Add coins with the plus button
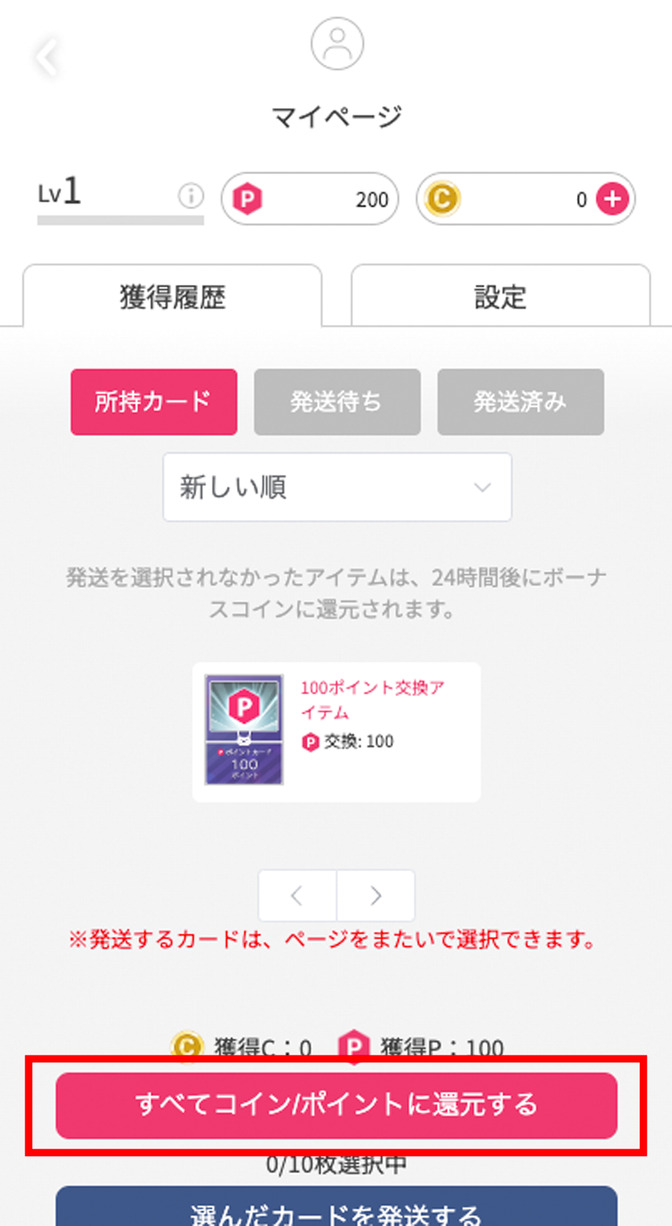672x1226 pixels. click(x=612, y=199)
